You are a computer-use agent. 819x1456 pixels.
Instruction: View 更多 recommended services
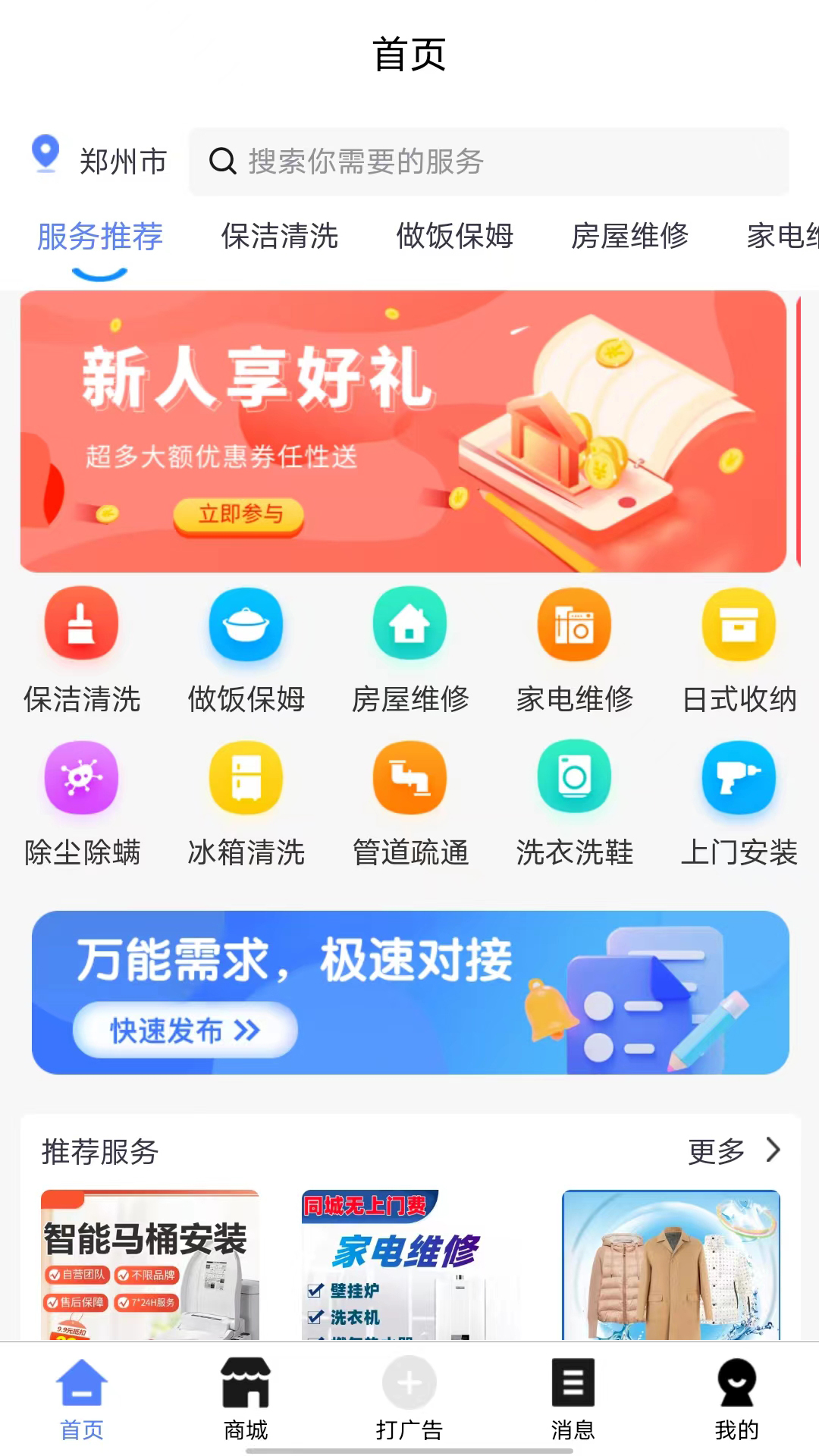(733, 1151)
